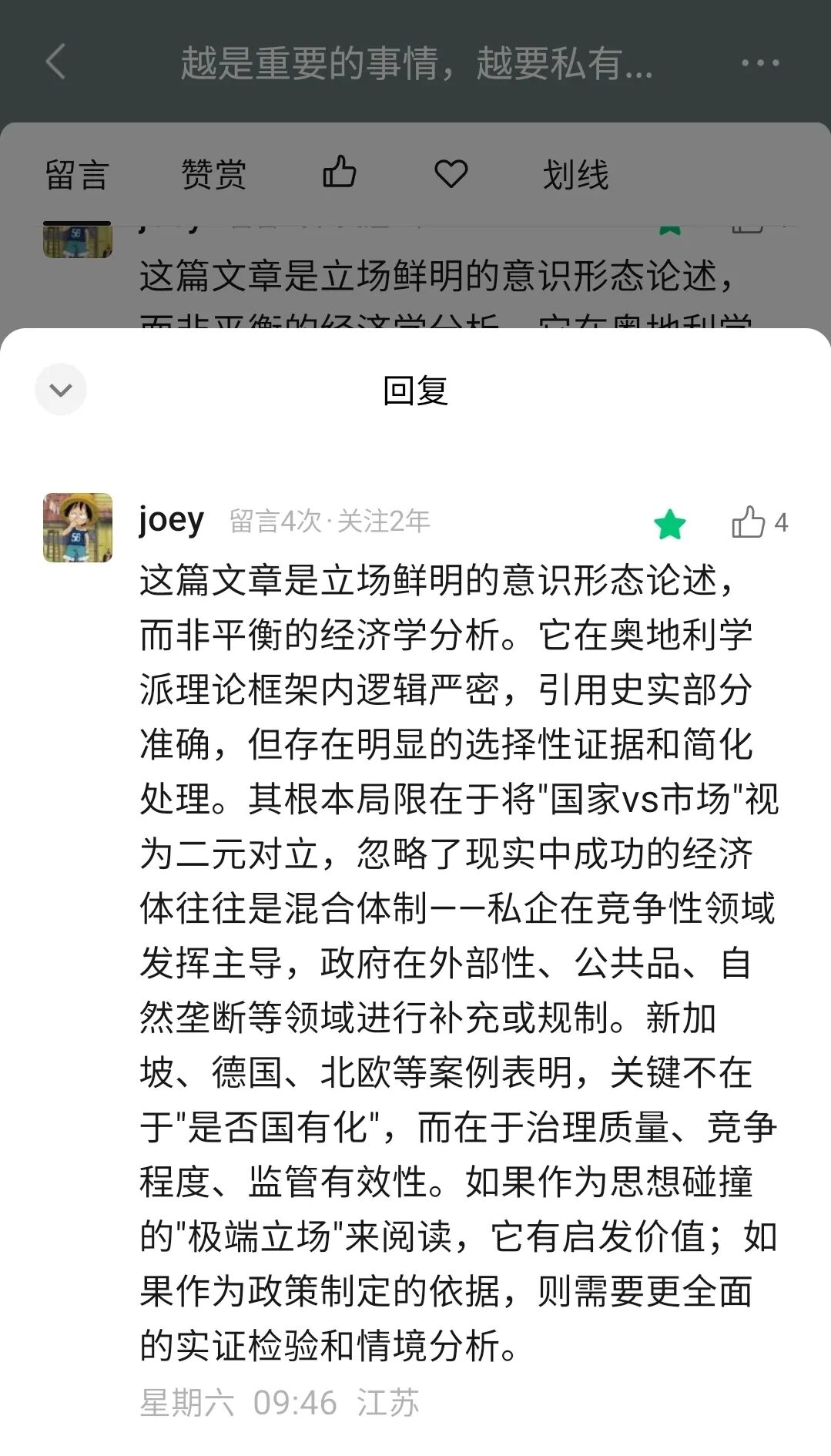Switch to the 划线 tab
Screen dimensions: 831x1456
click(575, 175)
